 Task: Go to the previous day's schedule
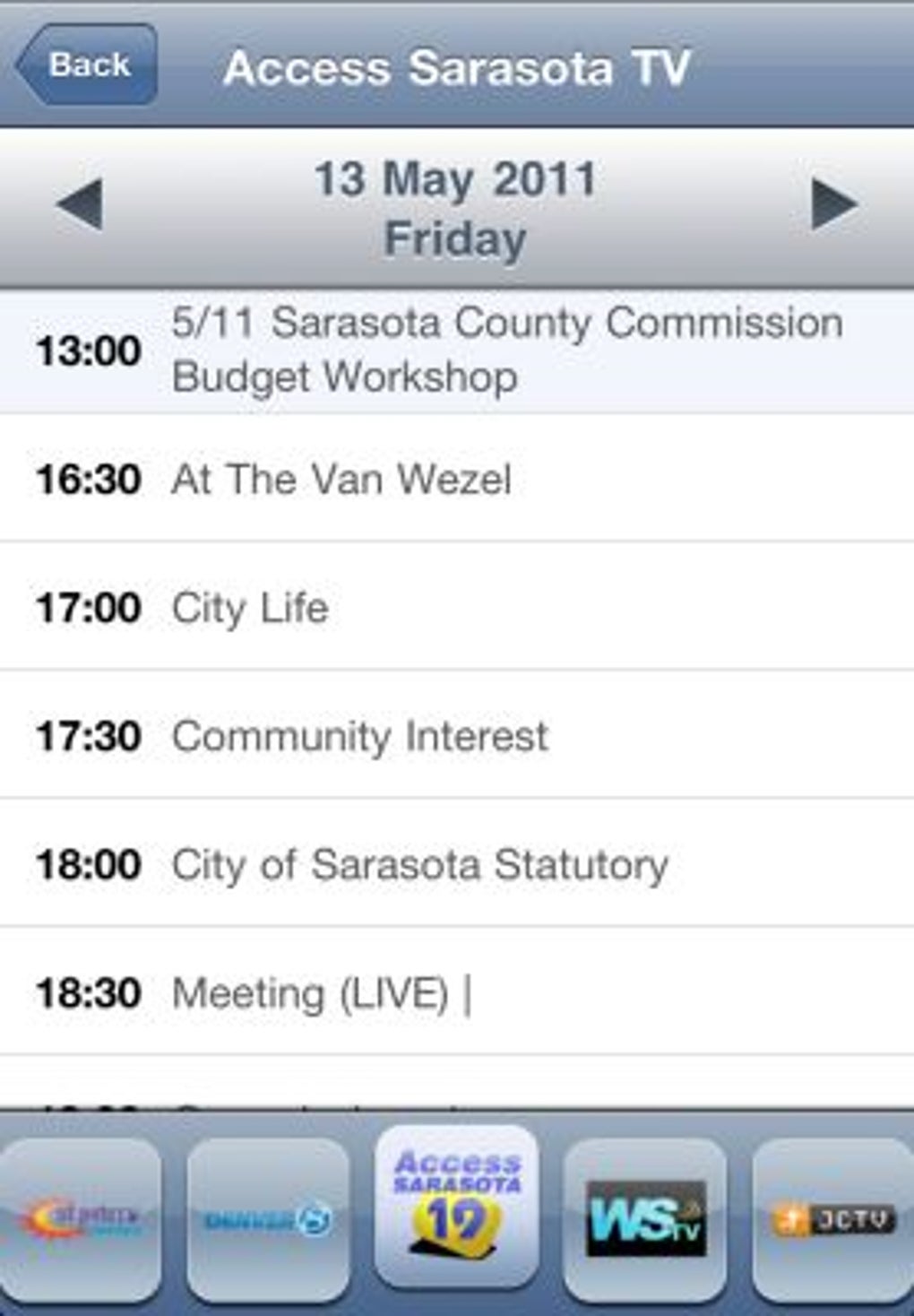tap(79, 204)
